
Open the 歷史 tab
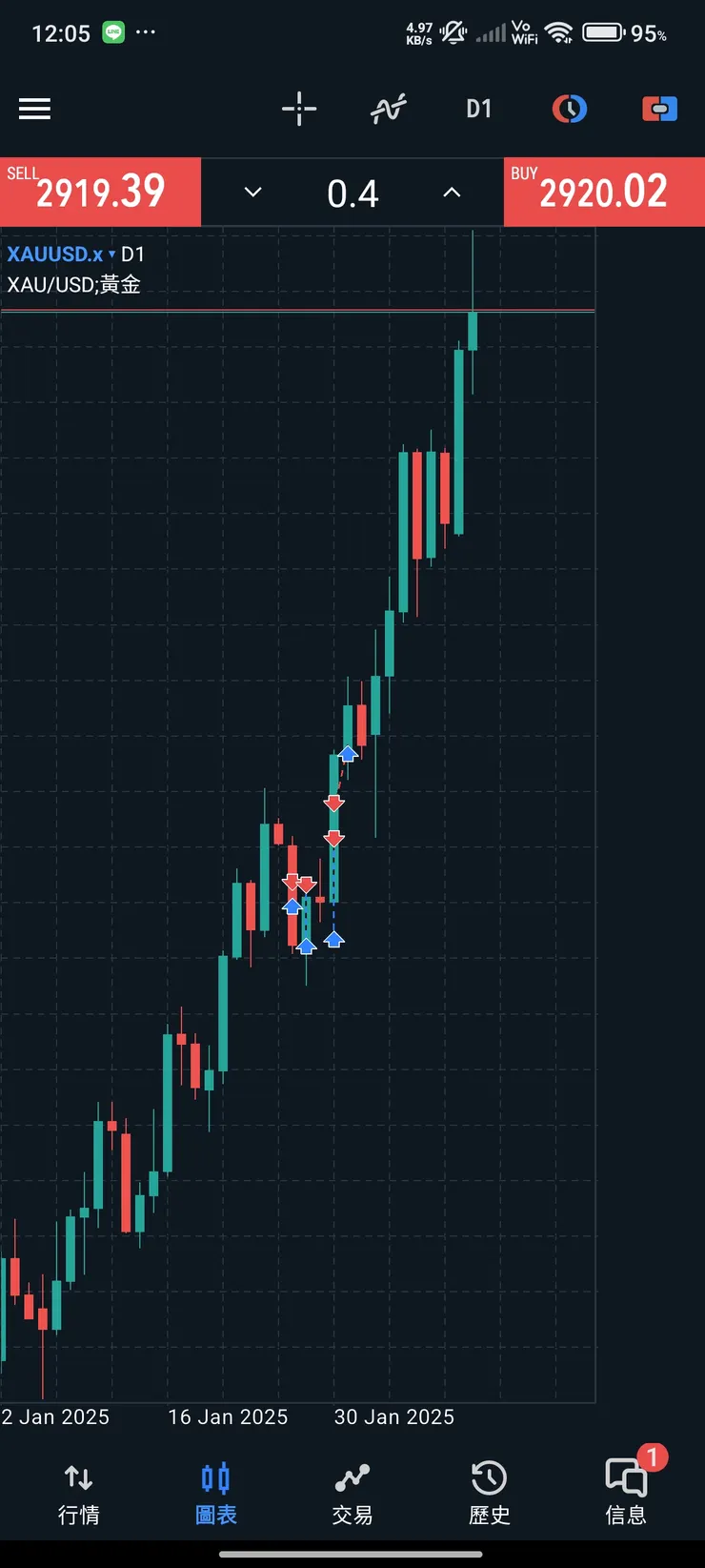[489, 1494]
